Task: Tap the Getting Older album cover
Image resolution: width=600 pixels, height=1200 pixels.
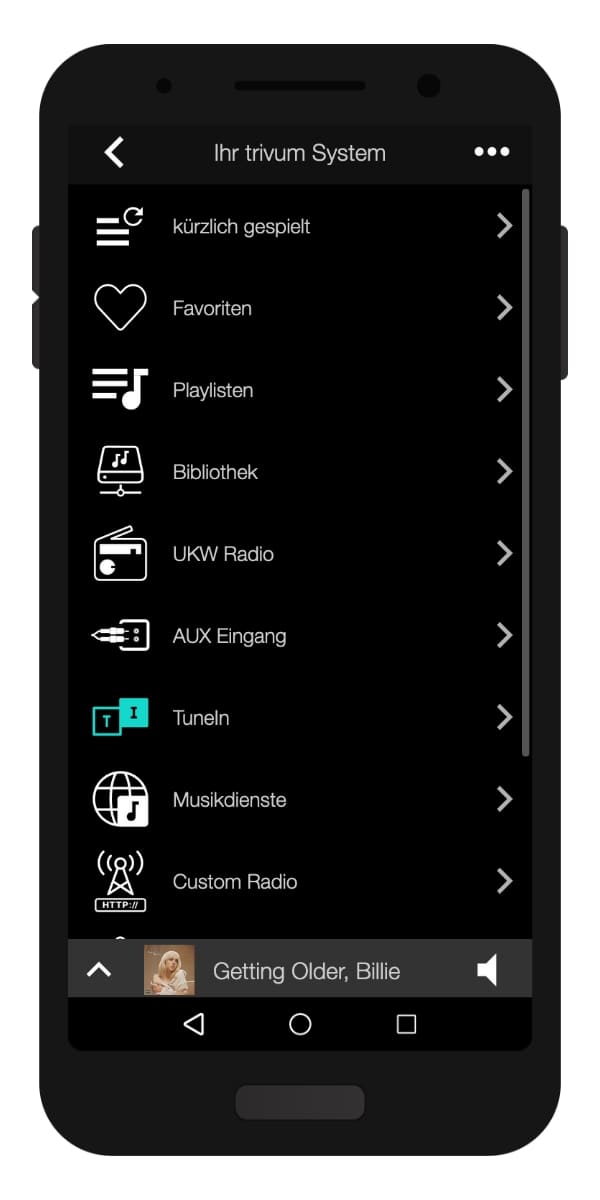Action: click(169, 970)
